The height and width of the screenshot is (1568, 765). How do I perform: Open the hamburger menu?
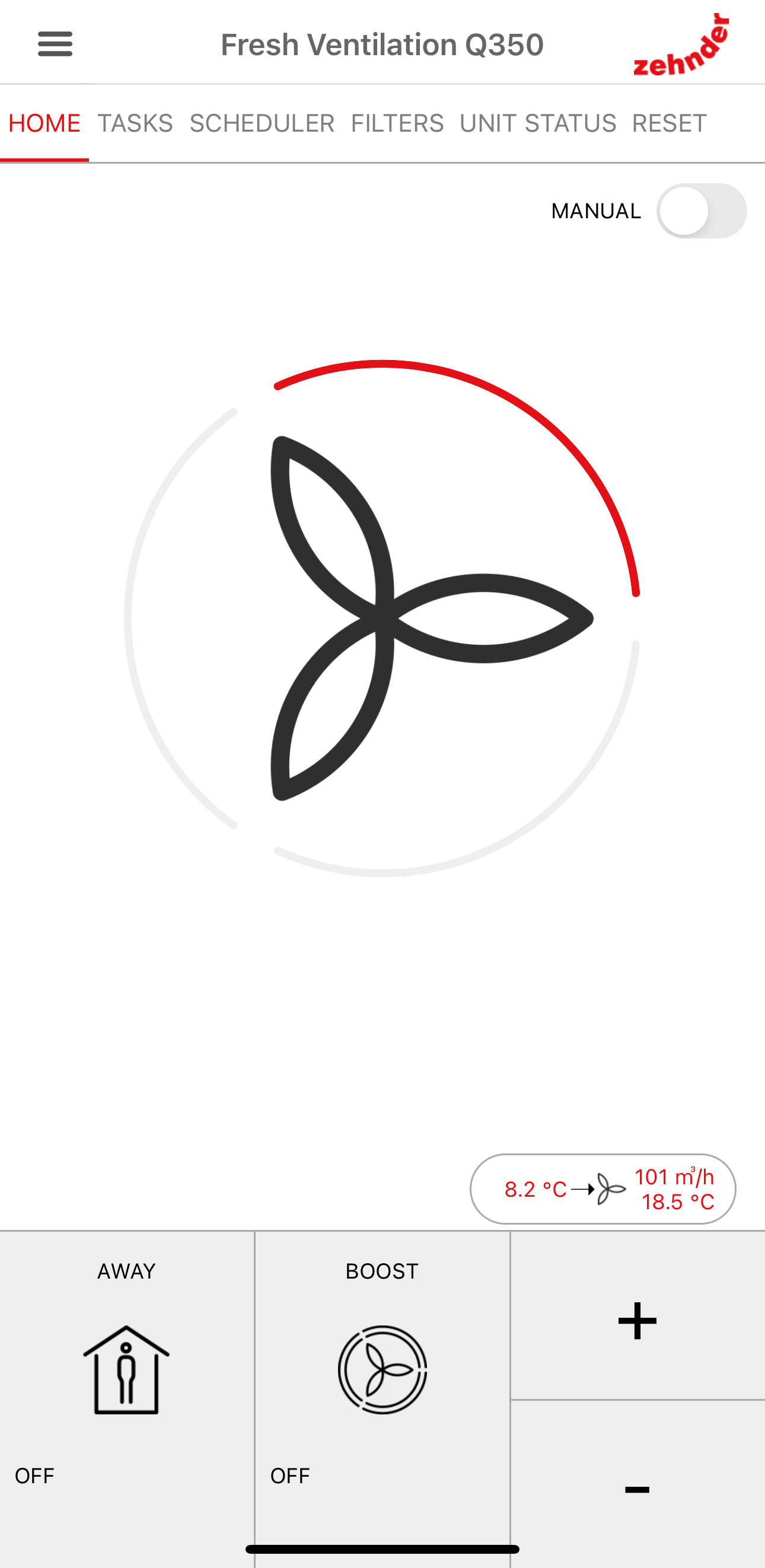(x=55, y=44)
